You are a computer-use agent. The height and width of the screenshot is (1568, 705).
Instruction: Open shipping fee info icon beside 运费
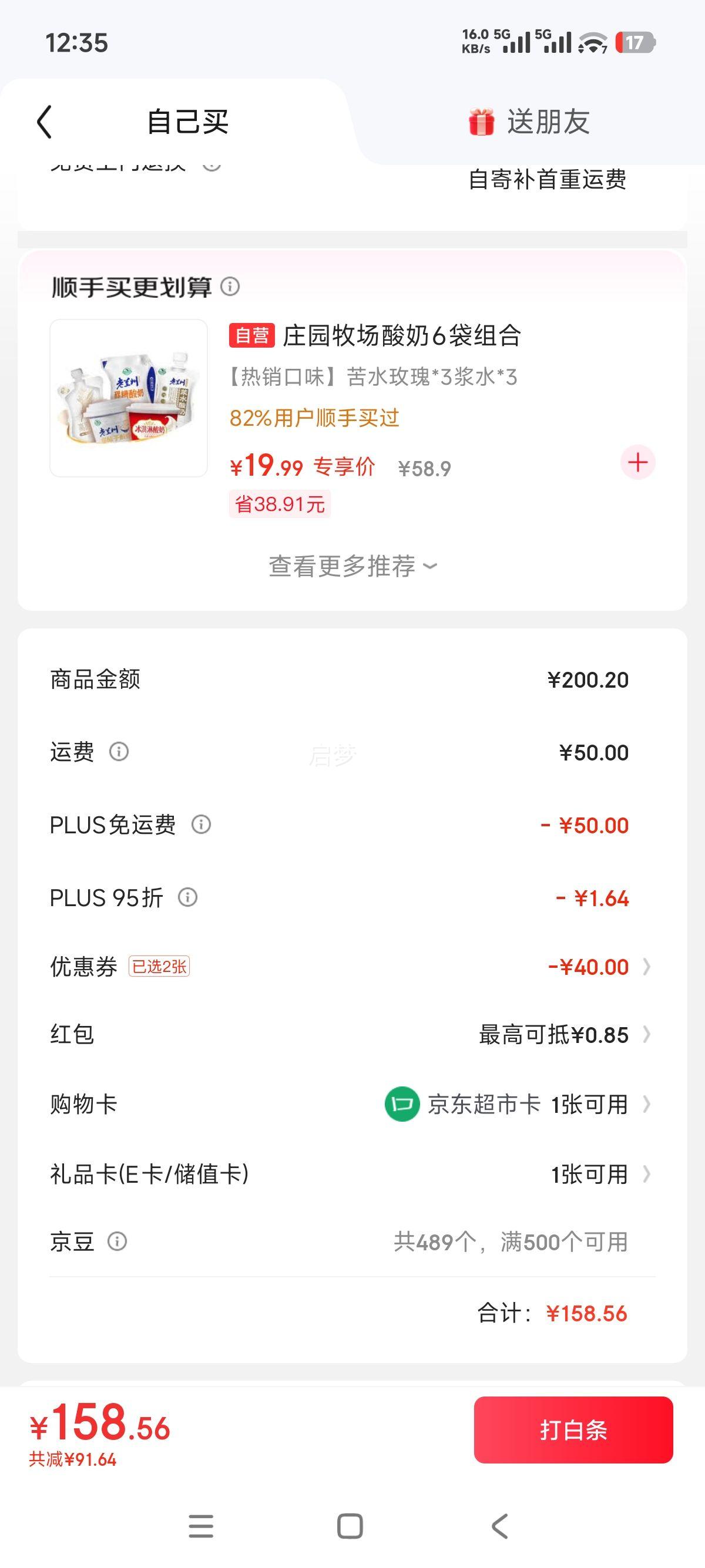point(119,752)
